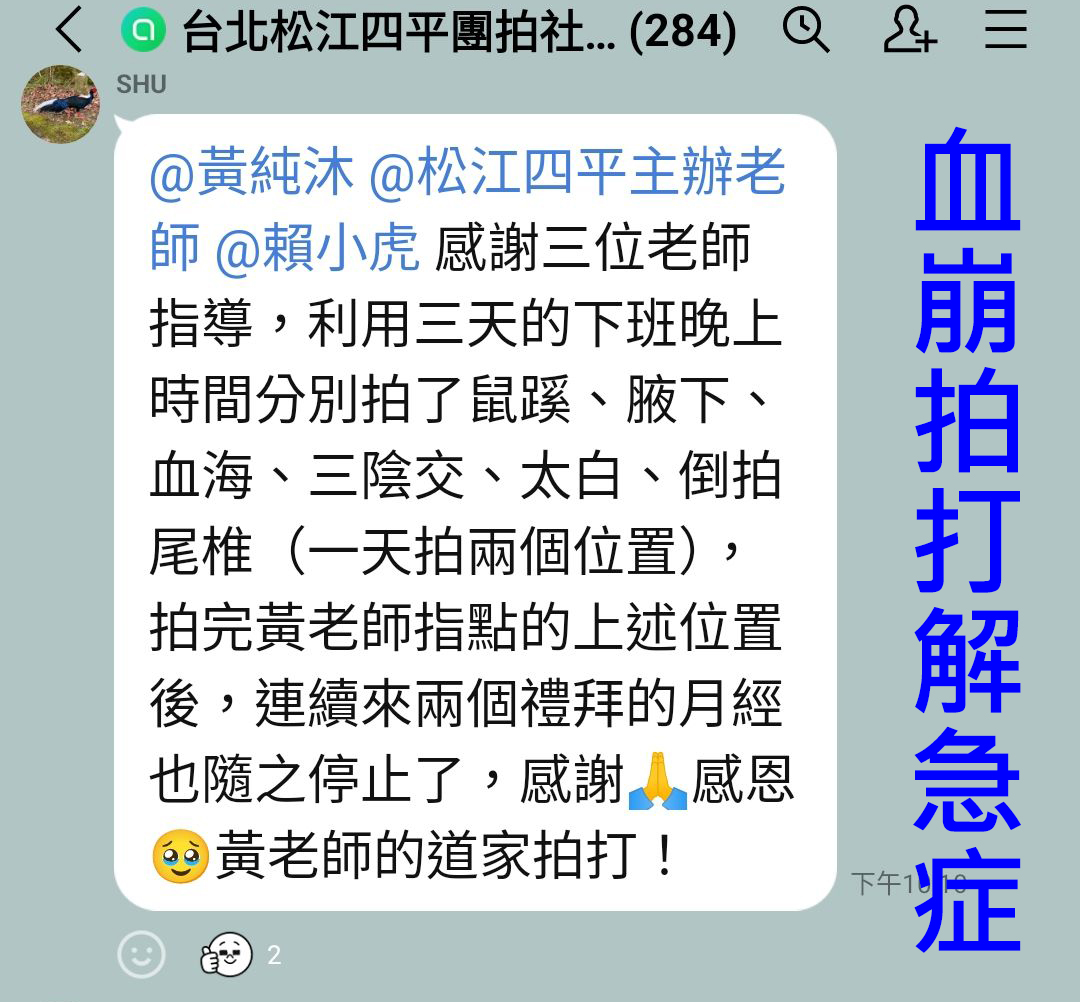
Task: Invite a new member to the group
Action: (909, 31)
